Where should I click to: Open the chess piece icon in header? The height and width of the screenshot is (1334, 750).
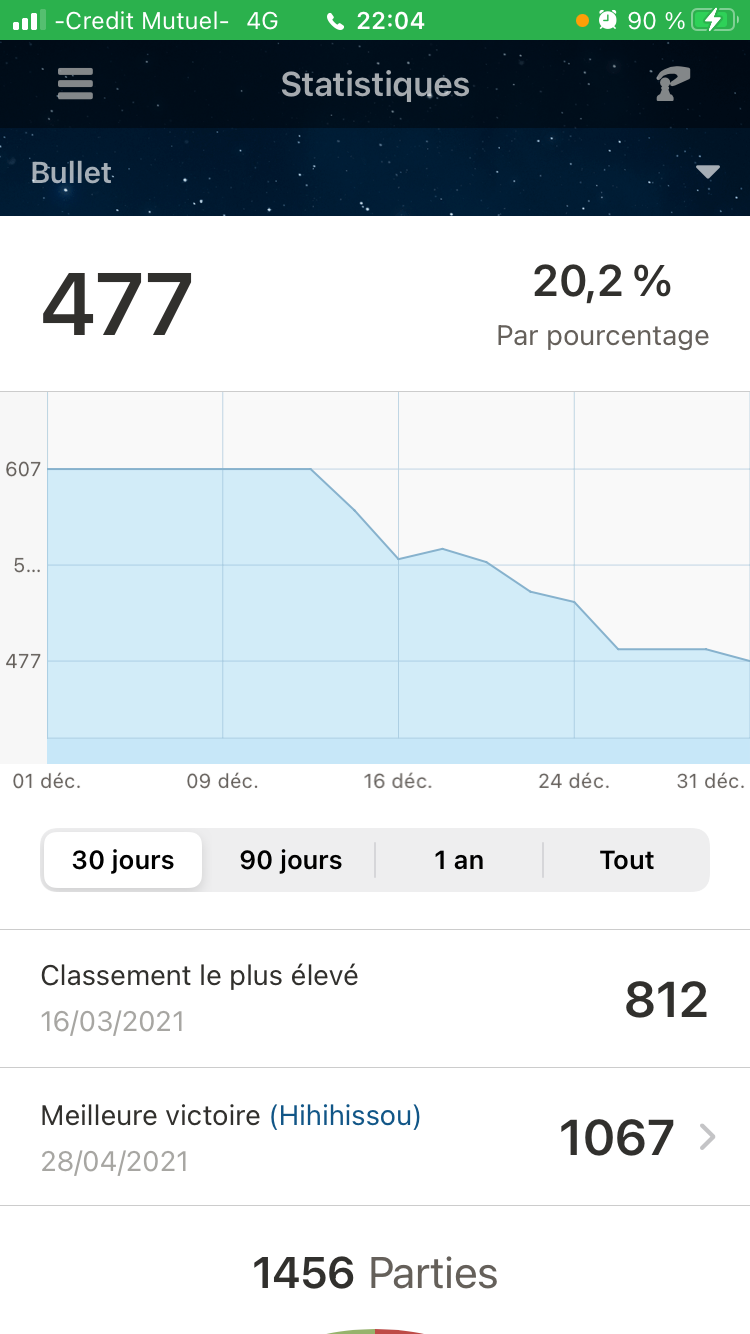673,85
